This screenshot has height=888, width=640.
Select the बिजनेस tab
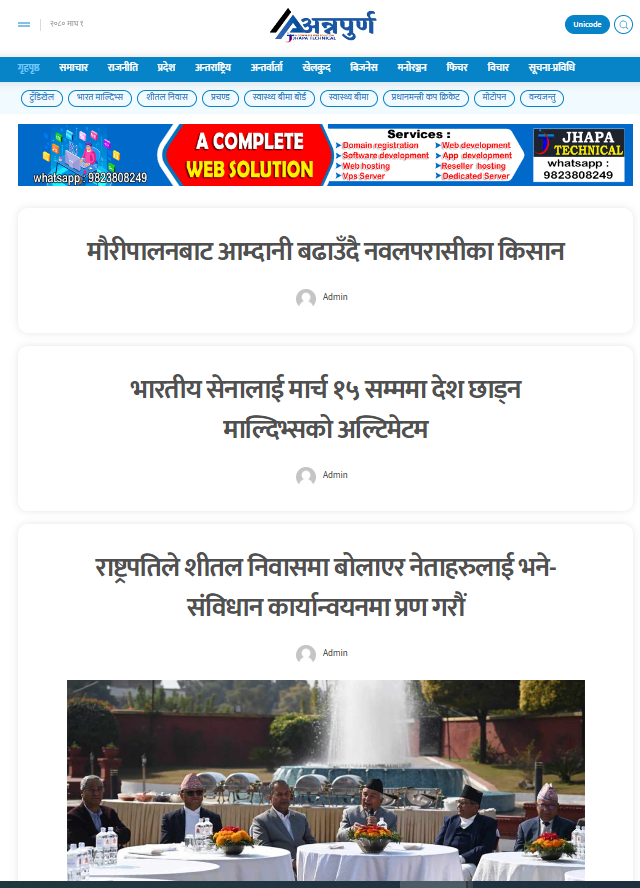click(x=364, y=68)
